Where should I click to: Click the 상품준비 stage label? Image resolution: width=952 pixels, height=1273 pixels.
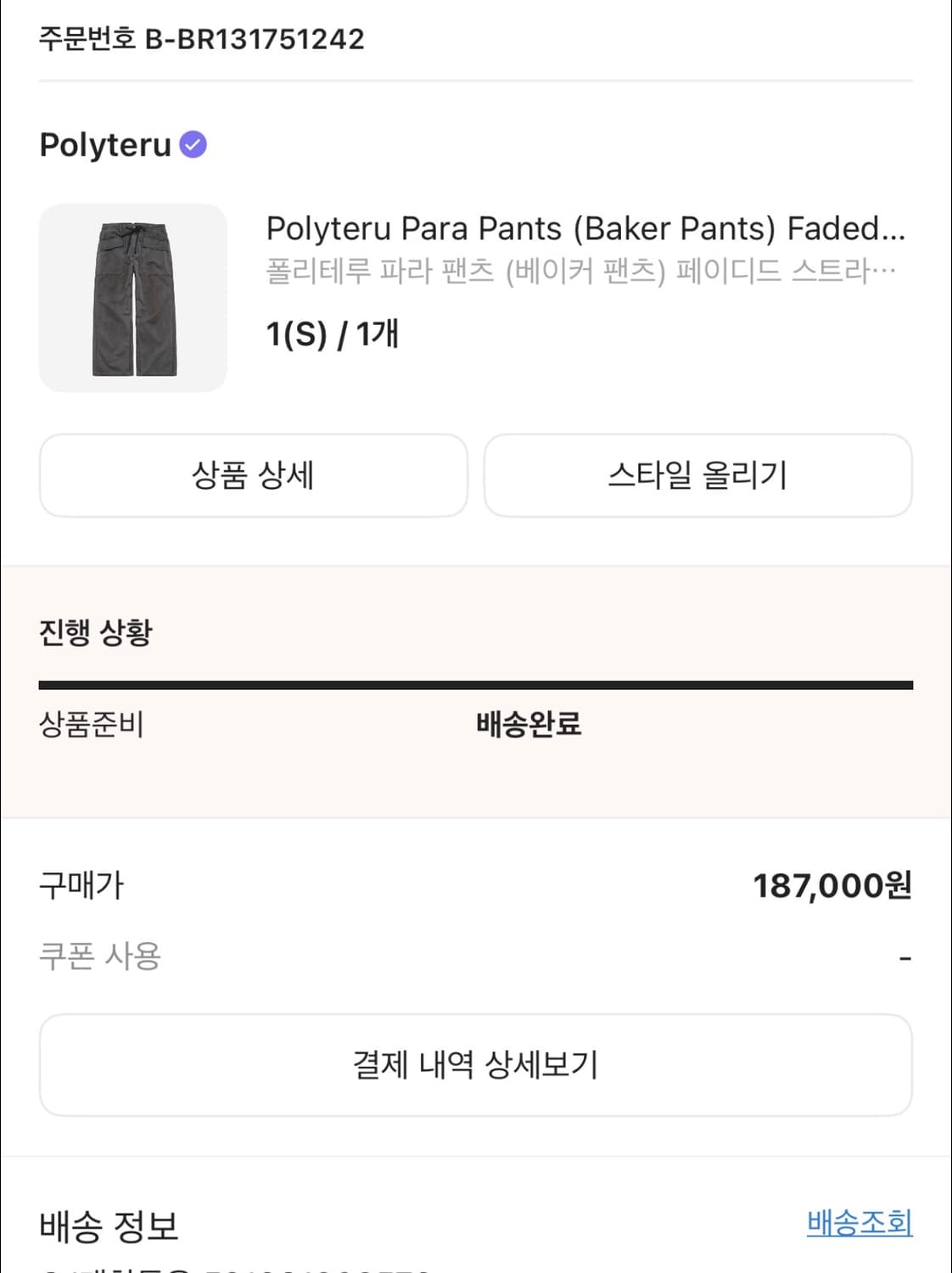93,726
